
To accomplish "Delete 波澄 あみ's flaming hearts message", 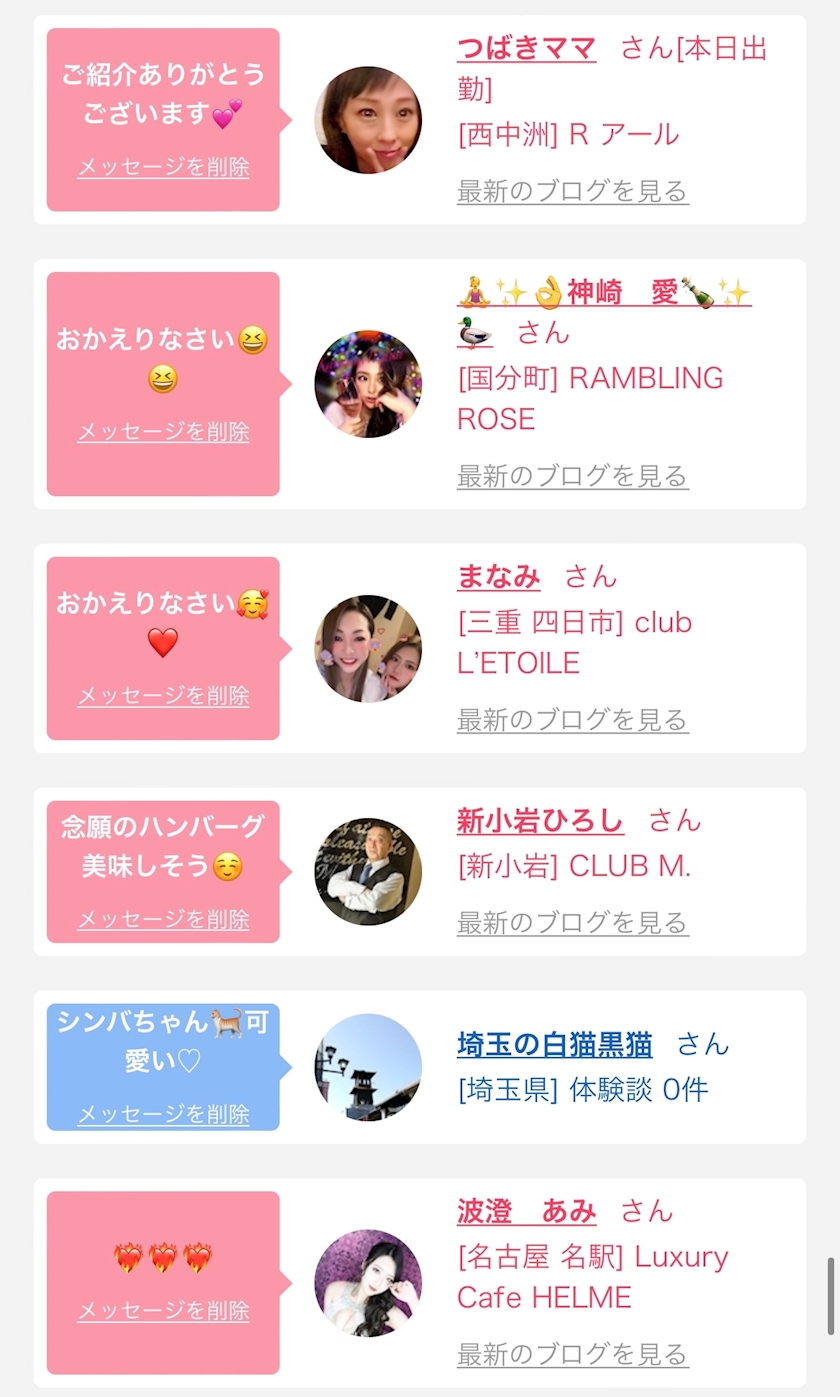I will click(163, 1310).
